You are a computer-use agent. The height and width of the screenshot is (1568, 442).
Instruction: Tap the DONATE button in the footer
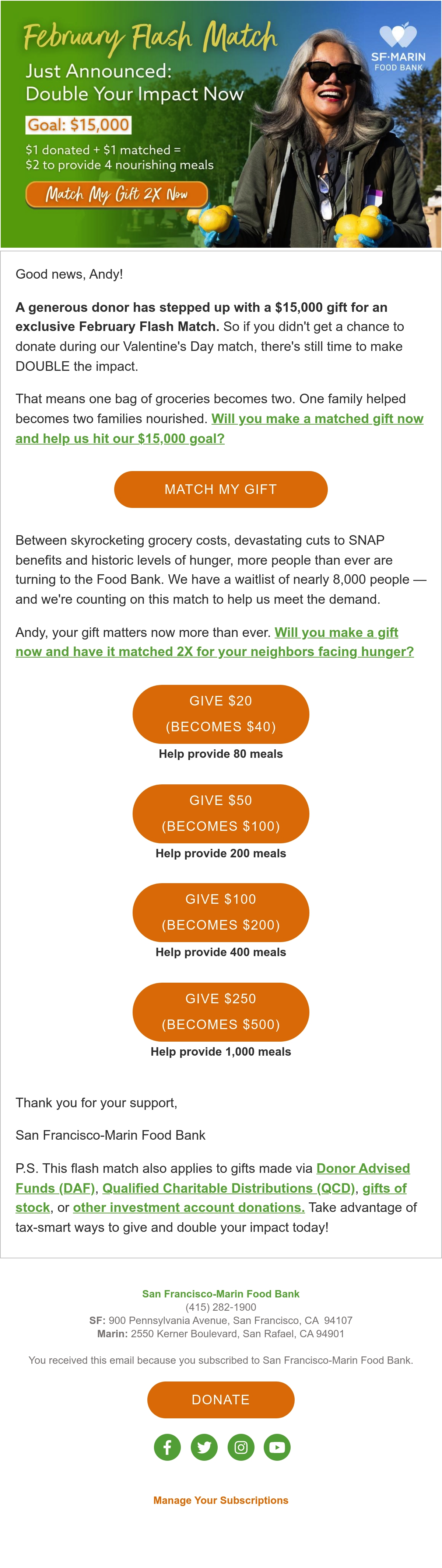click(221, 1400)
